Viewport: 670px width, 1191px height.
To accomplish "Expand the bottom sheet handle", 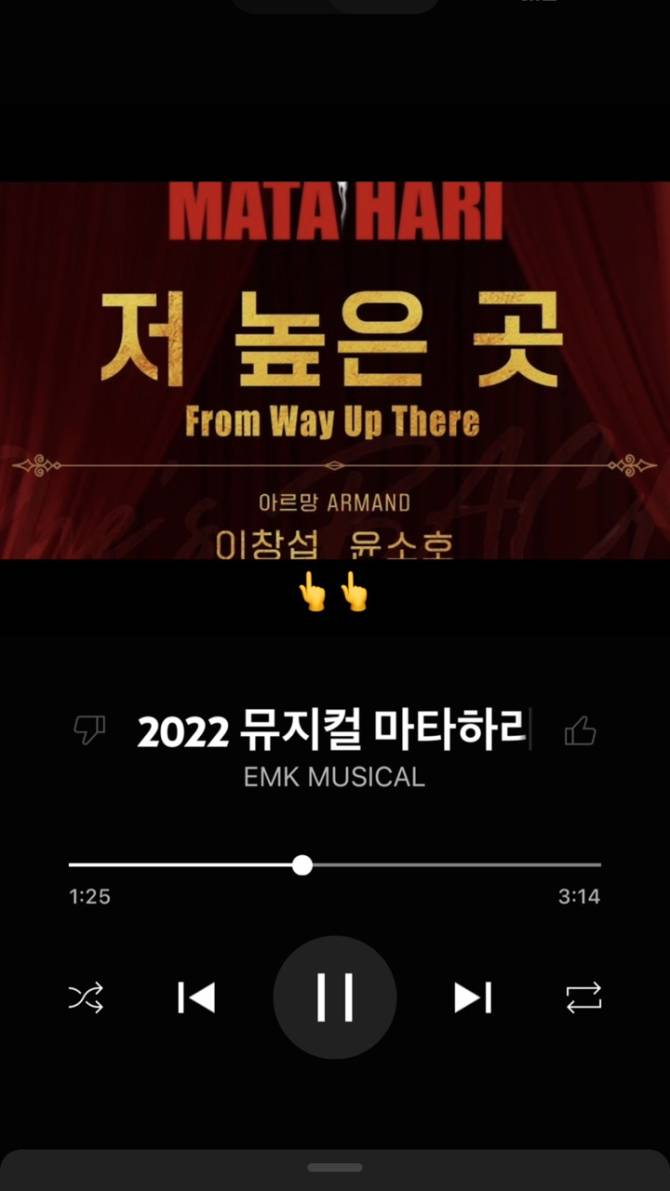I will (x=335, y=1167).
